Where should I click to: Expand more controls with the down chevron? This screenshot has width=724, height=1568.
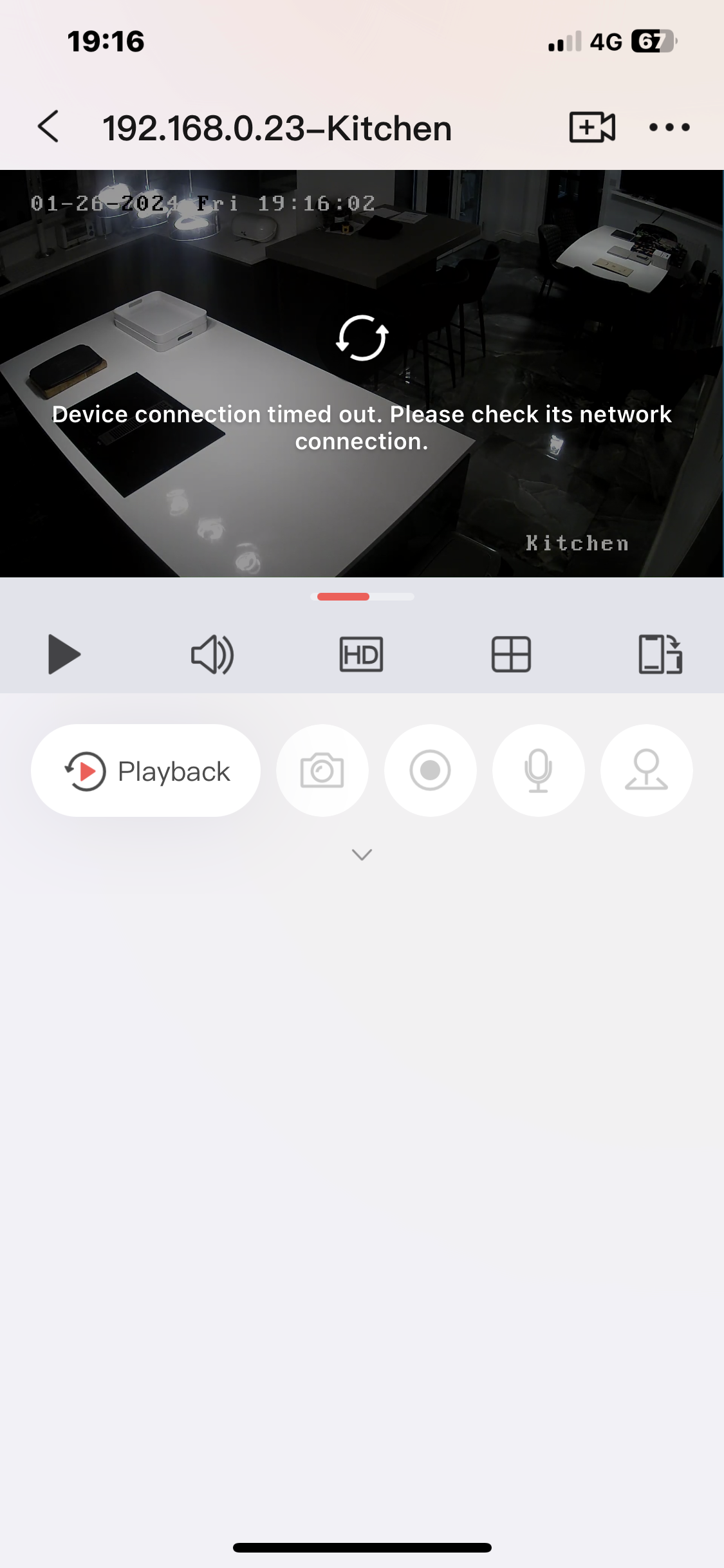pos(362,854)
